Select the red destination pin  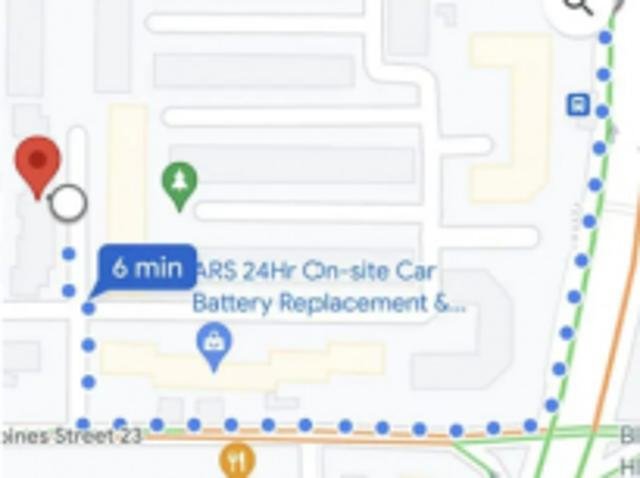[x=38, y=163]
